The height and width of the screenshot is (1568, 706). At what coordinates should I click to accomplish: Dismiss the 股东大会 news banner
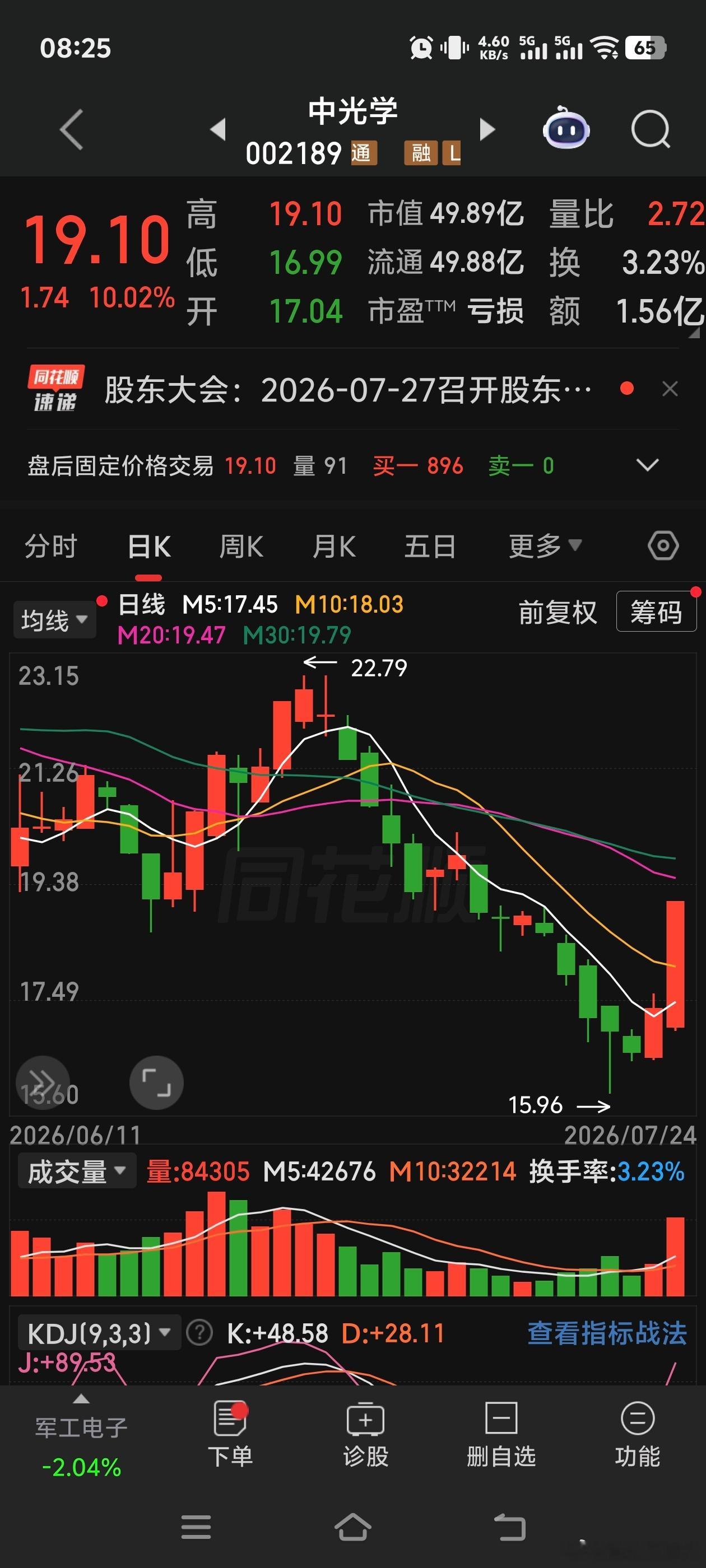(x=670, y=389)
